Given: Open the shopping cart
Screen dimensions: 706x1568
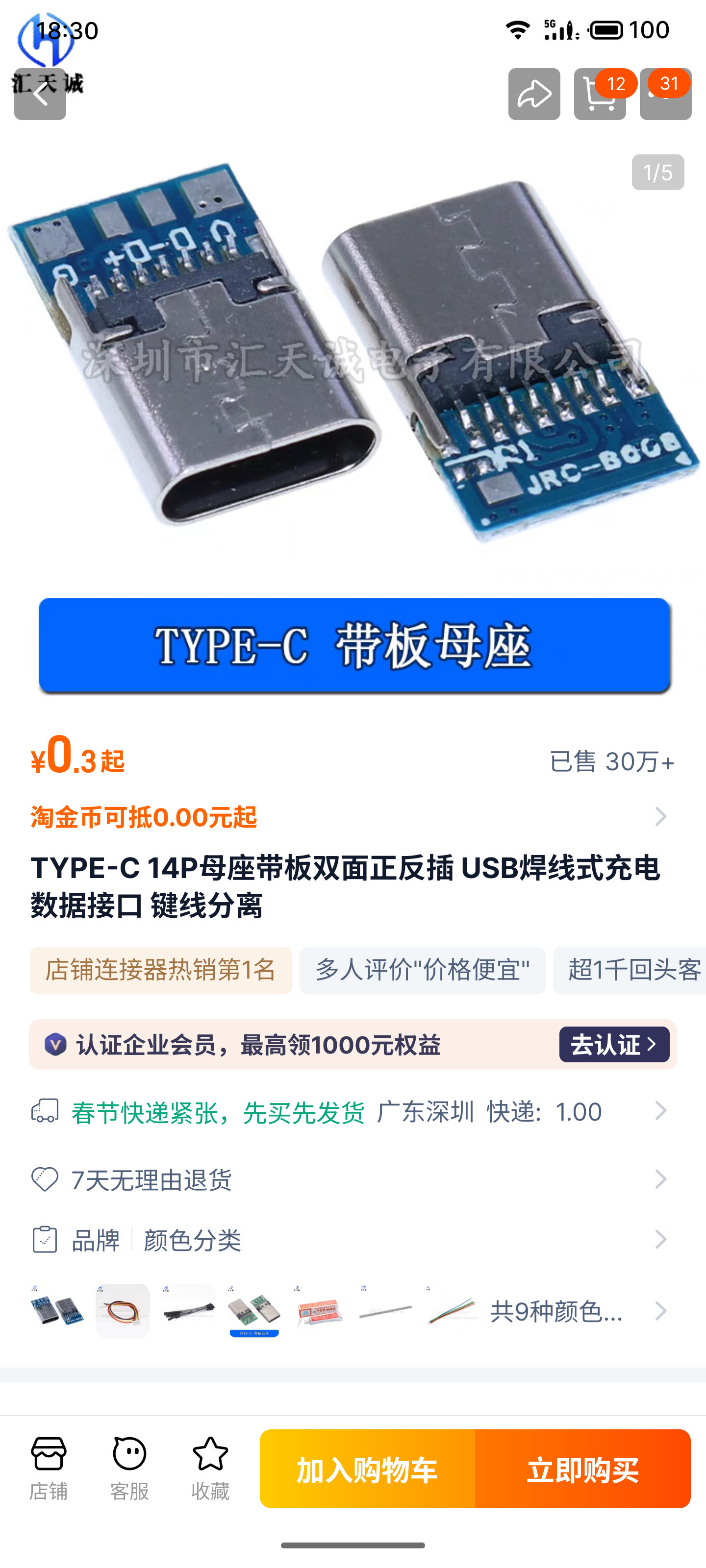Looking at the screenshot, I should click(x=599, y=95).
